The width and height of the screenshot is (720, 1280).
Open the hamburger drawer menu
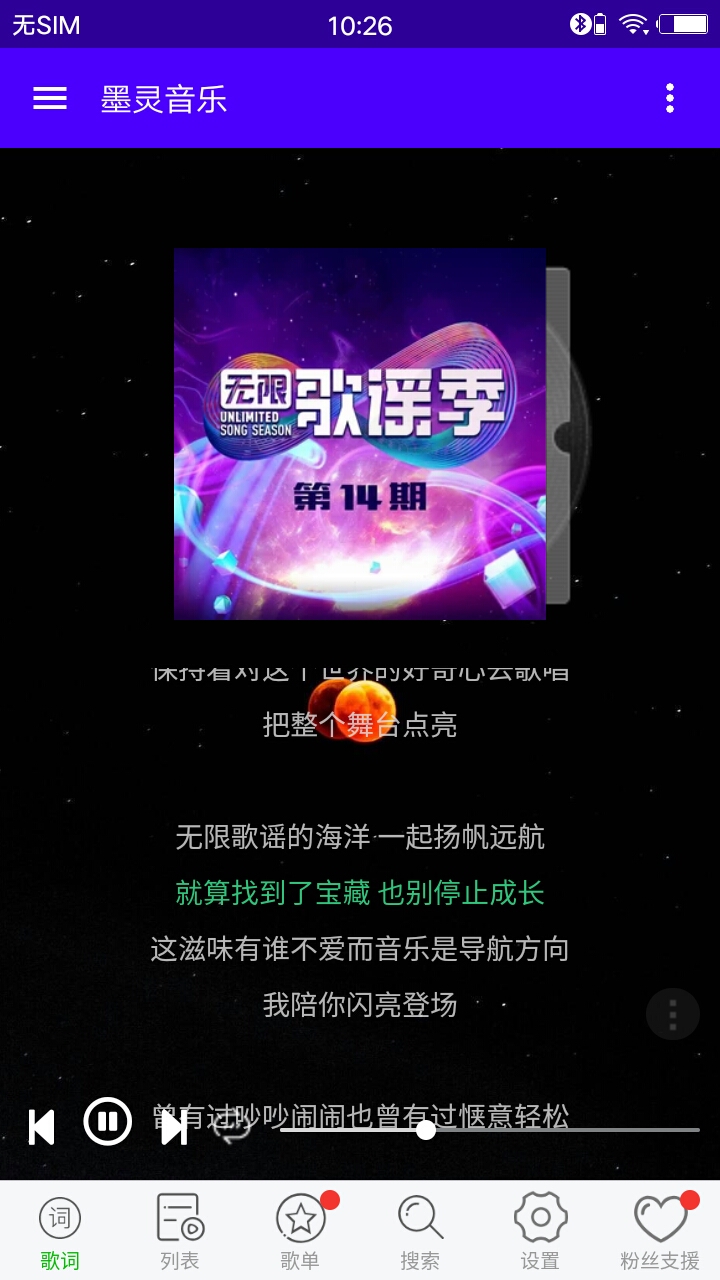point(50,98)
